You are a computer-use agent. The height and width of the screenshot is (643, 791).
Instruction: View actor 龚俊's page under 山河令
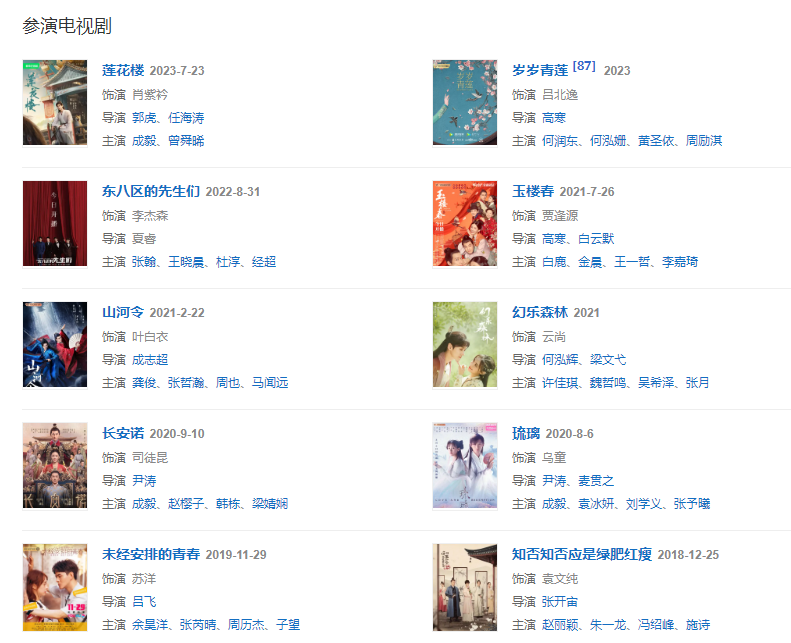pos(145,383)
